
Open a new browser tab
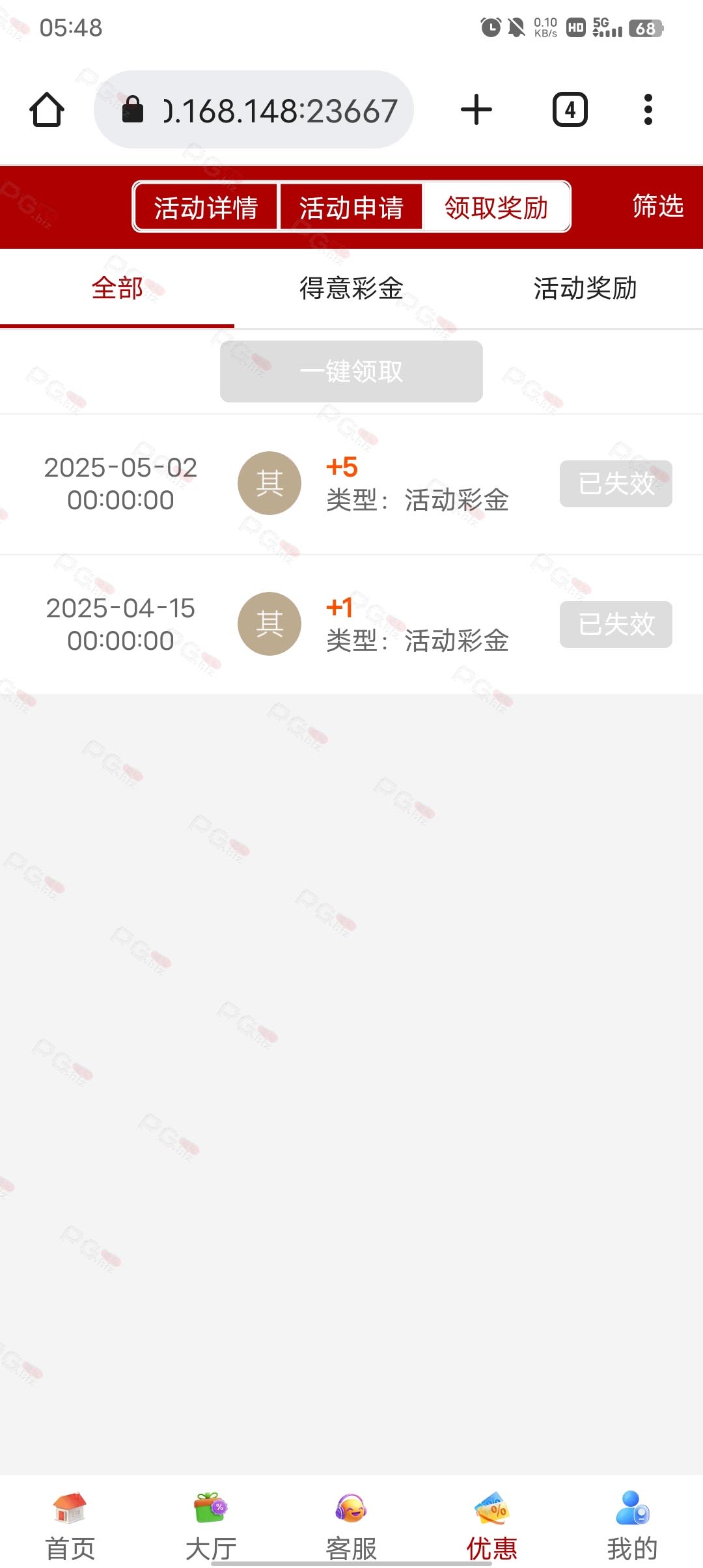(x=476, y=109)
